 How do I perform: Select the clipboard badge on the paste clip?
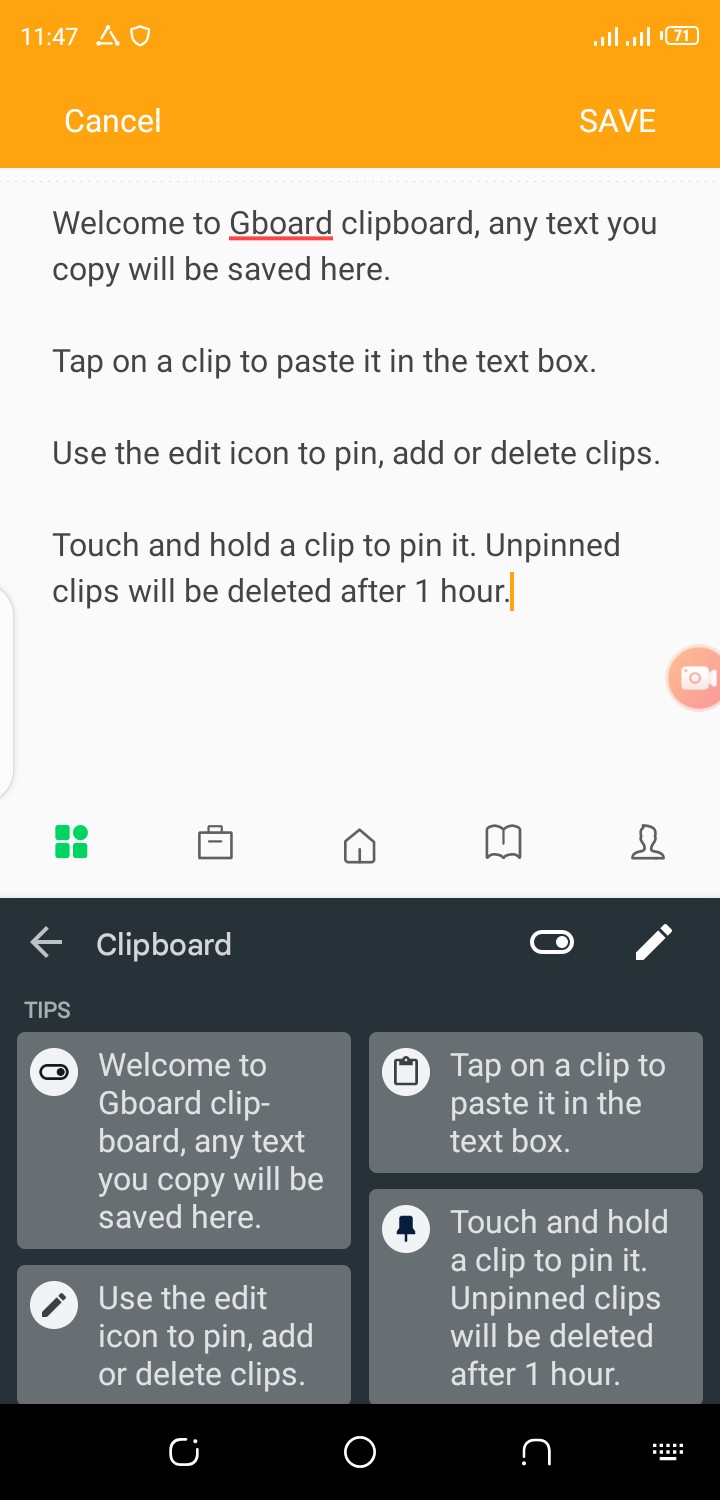(405, 1071)
